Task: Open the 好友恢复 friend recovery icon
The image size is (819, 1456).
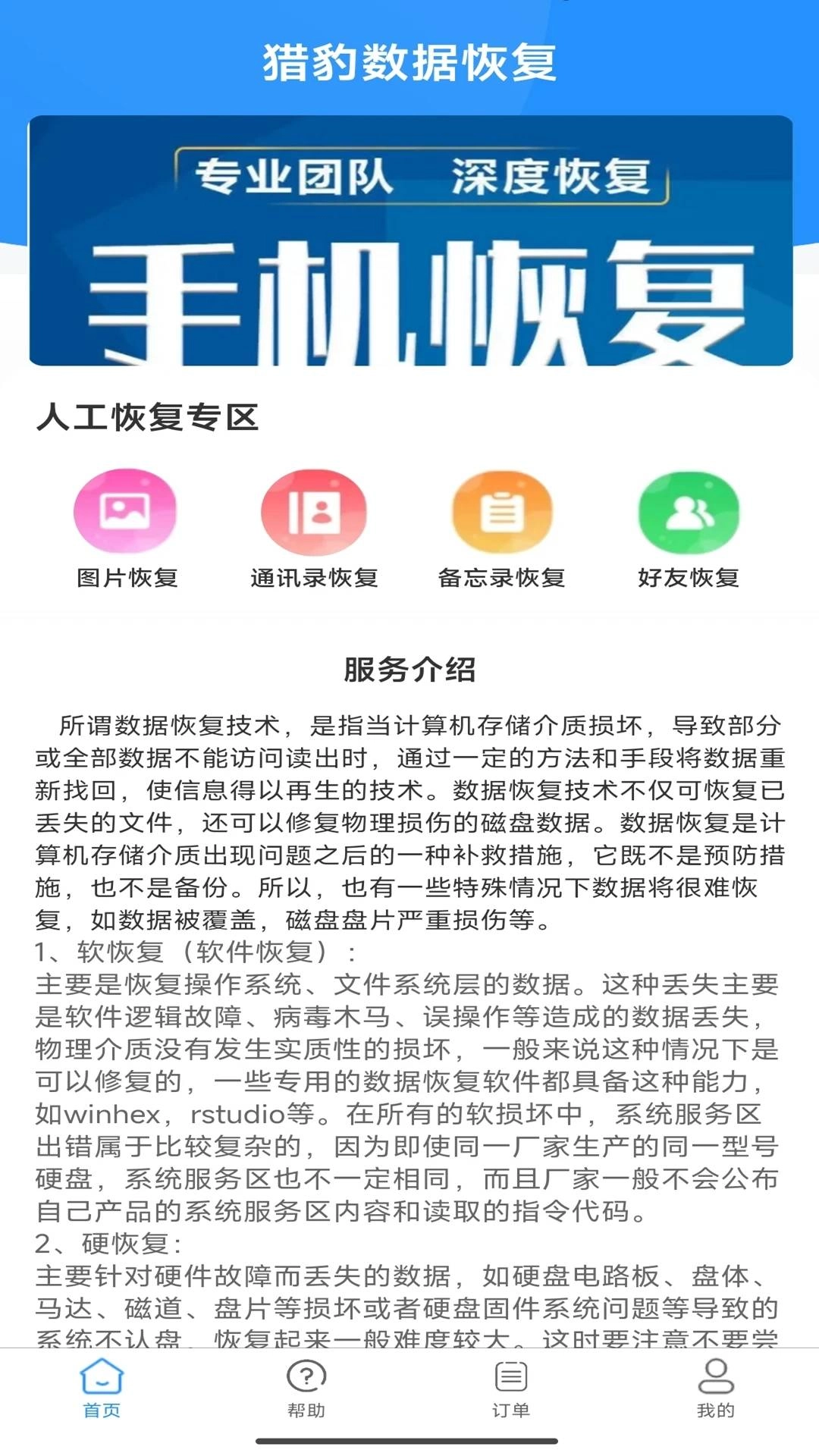Action: (x=687, y=513)
